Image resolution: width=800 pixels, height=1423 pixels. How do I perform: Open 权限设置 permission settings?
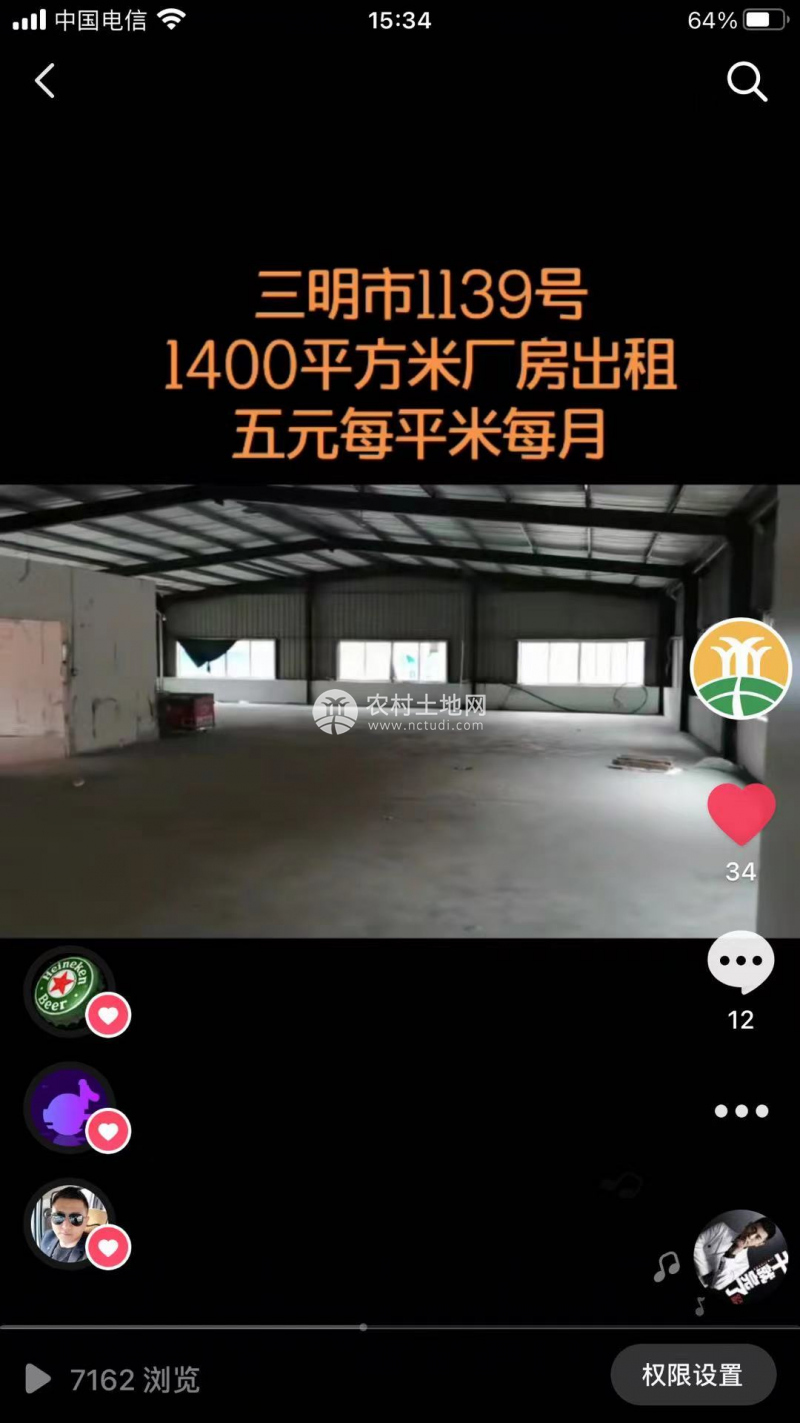point(692,1375)
